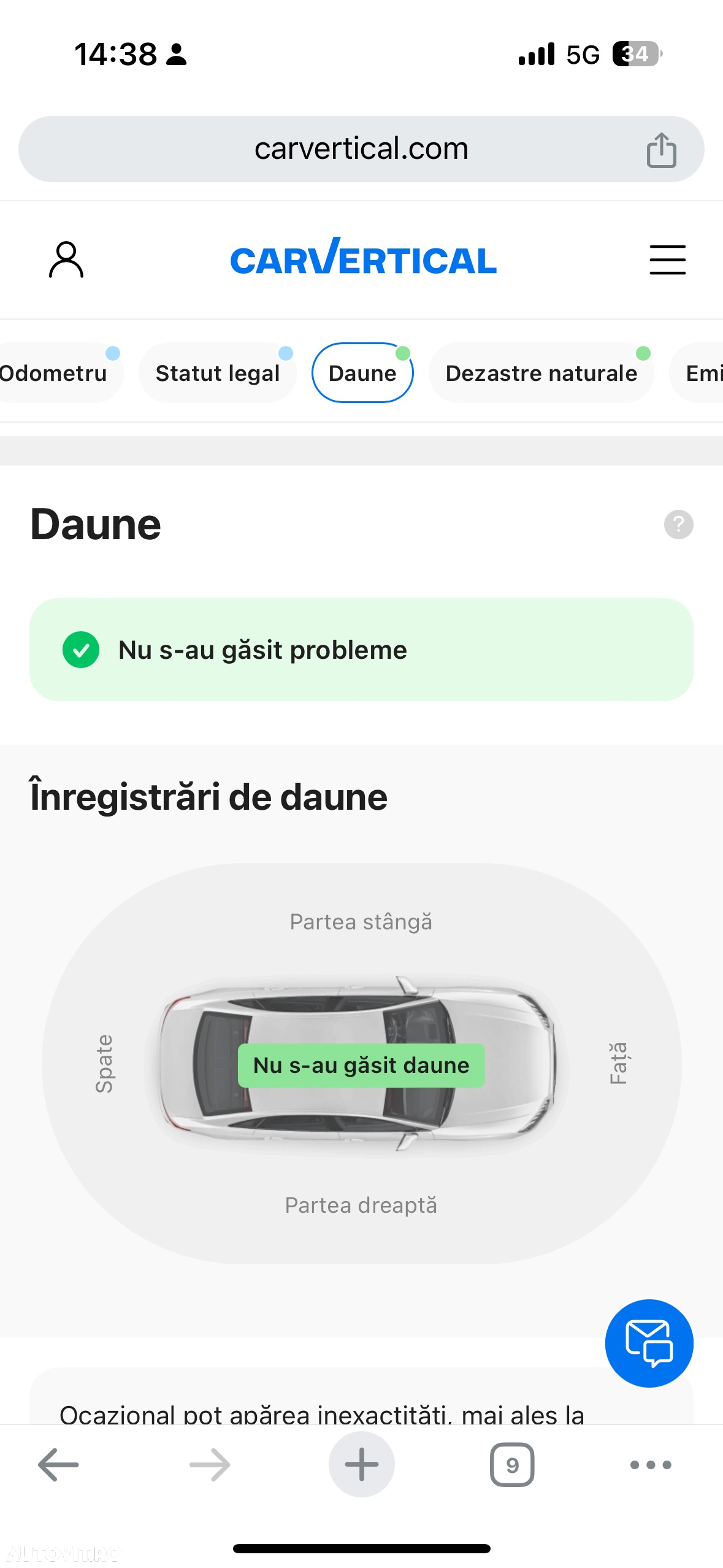Open the user account profile icon
Viewport: 723px width, 1568px height.
point(66,259)
